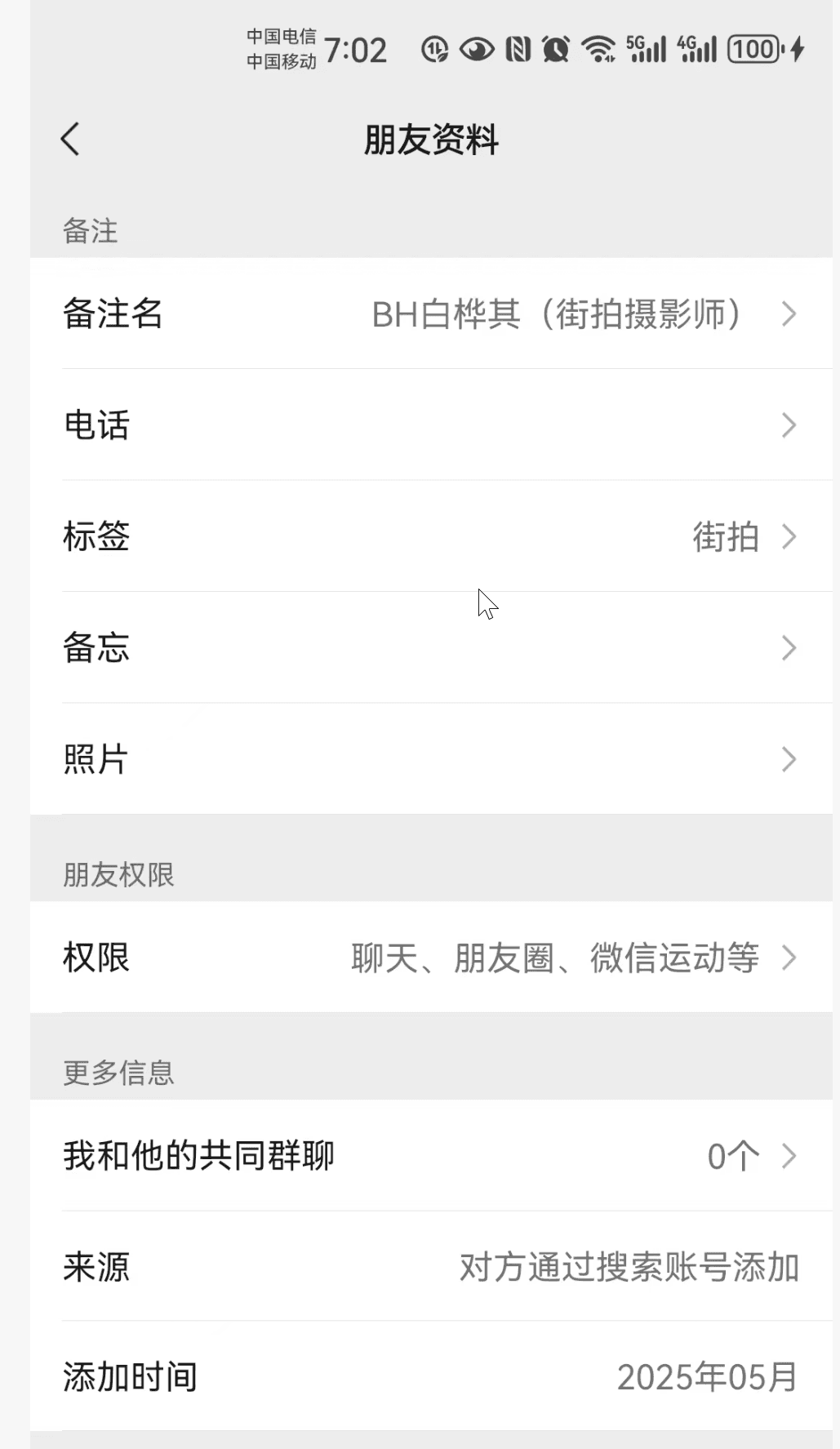Tap the 5G signal indicator

[x=644, y=49]
